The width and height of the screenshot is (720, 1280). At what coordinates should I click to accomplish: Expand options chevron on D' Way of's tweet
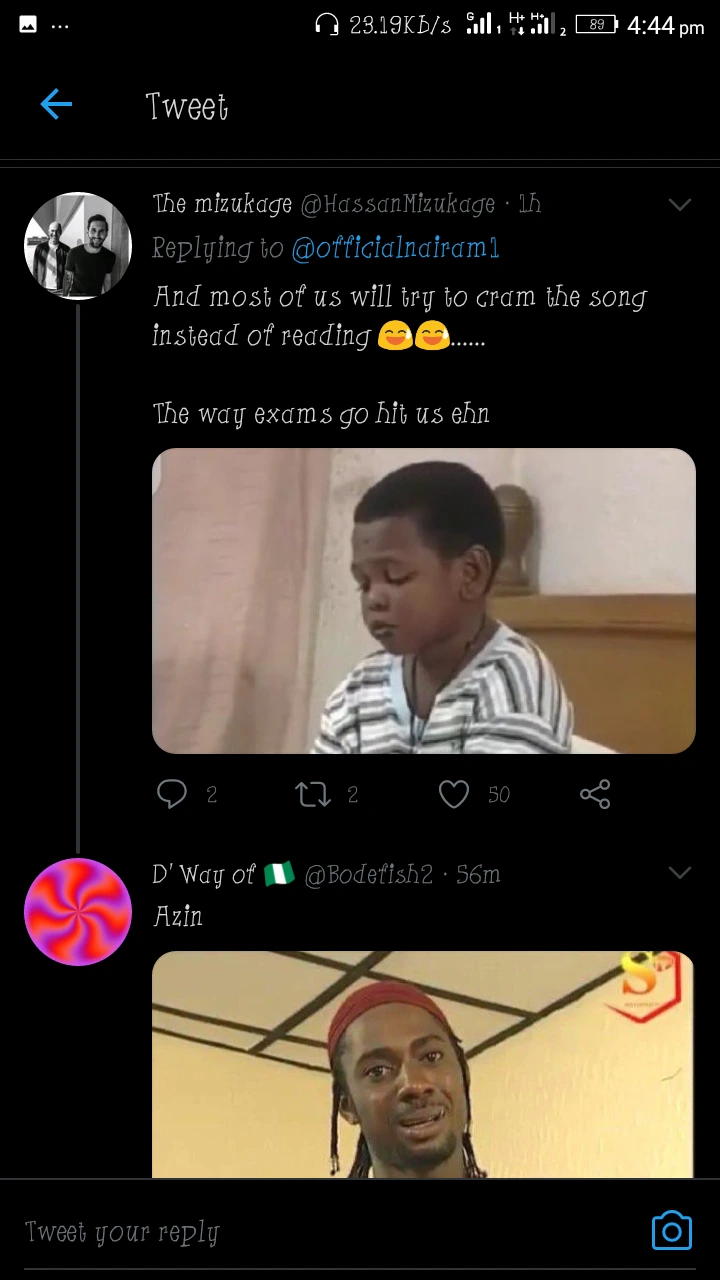point(680,873)
